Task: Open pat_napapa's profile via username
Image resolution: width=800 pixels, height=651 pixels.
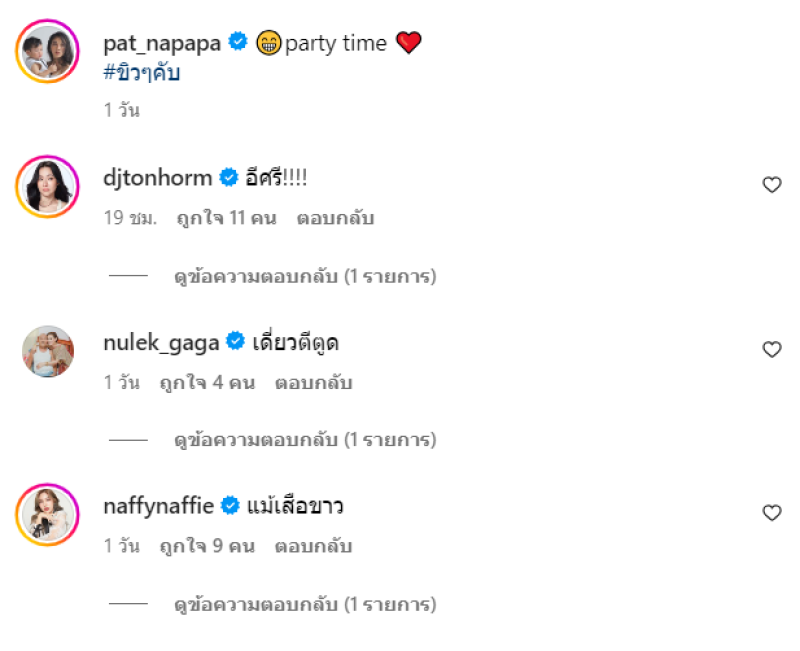Action: 161,42
